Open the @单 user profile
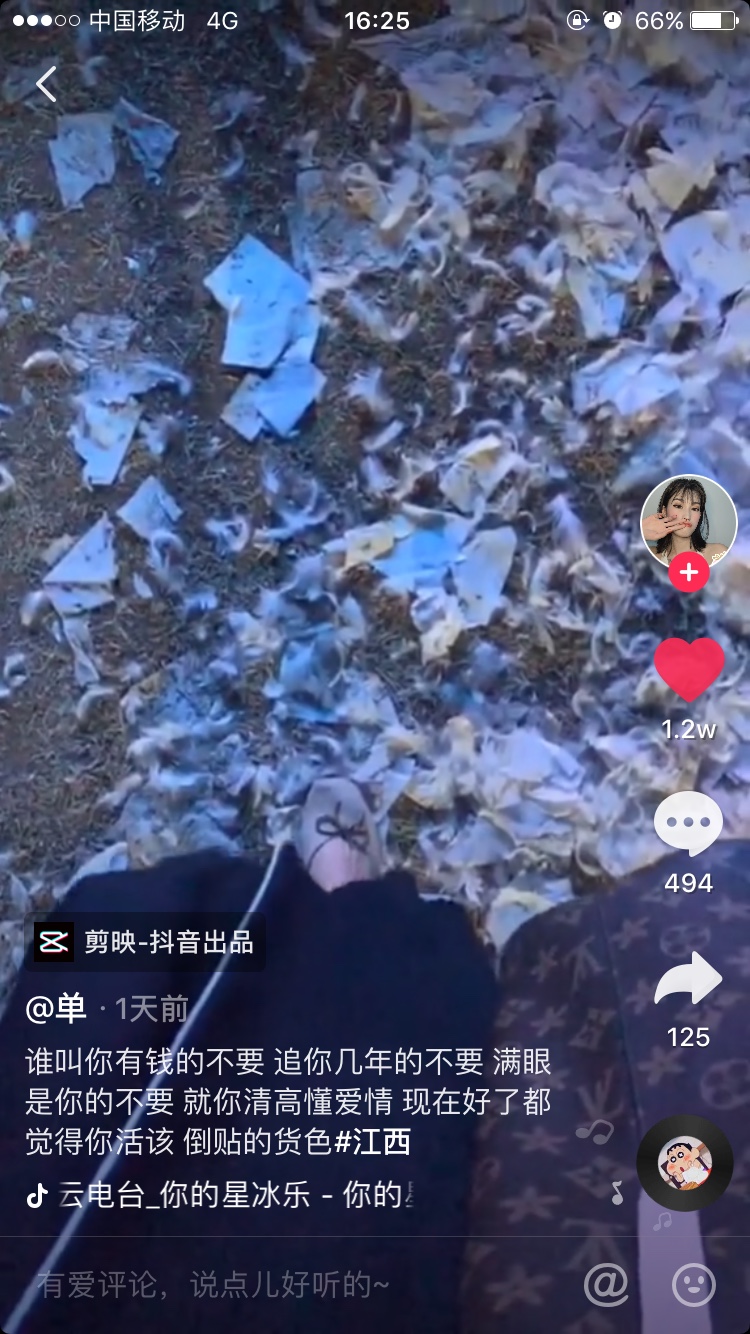750x1334 pixels. (x=56, y=1009)
